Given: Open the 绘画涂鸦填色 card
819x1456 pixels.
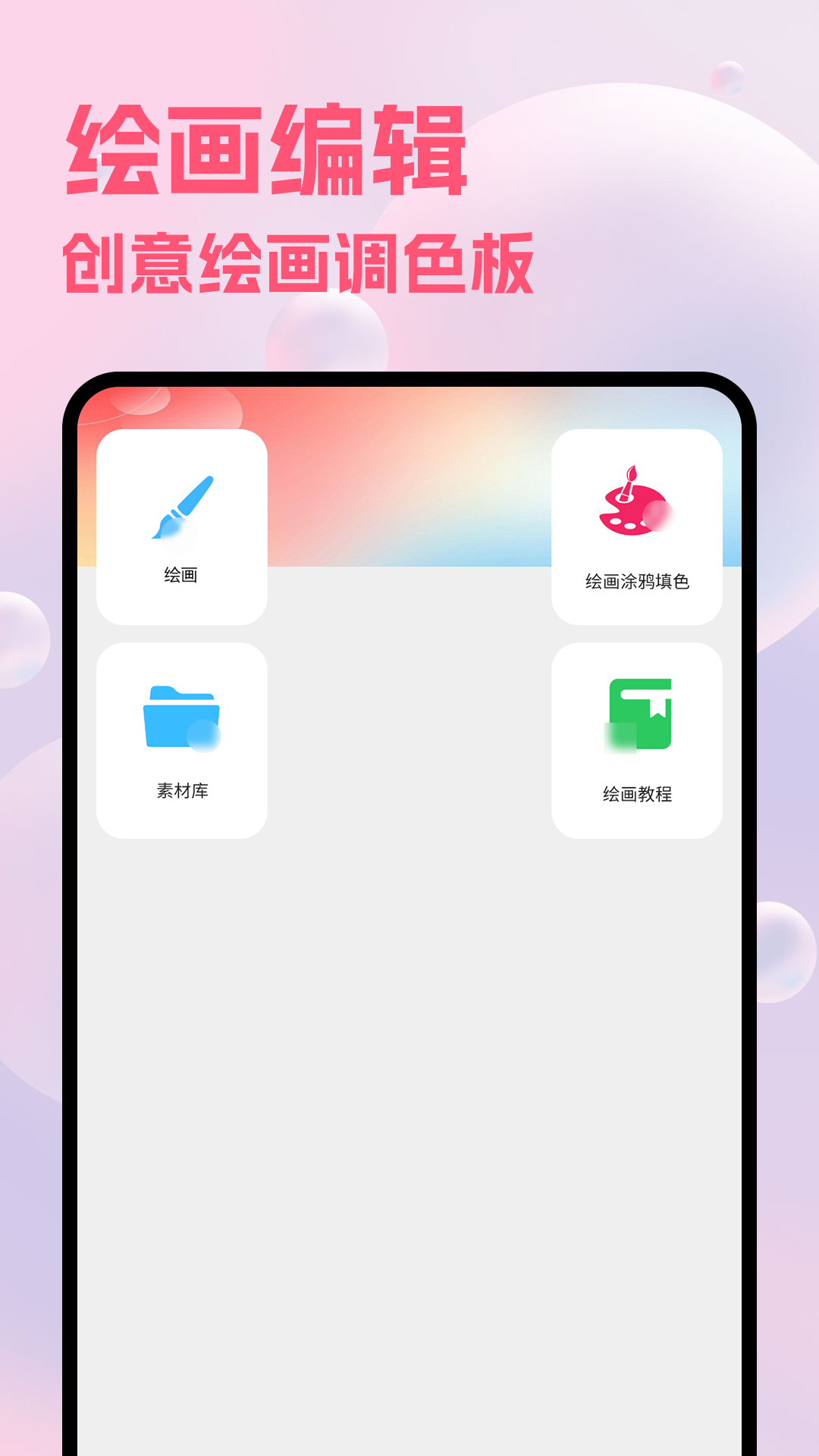Looking at the screenshot, I should click(x=637, y=523).
